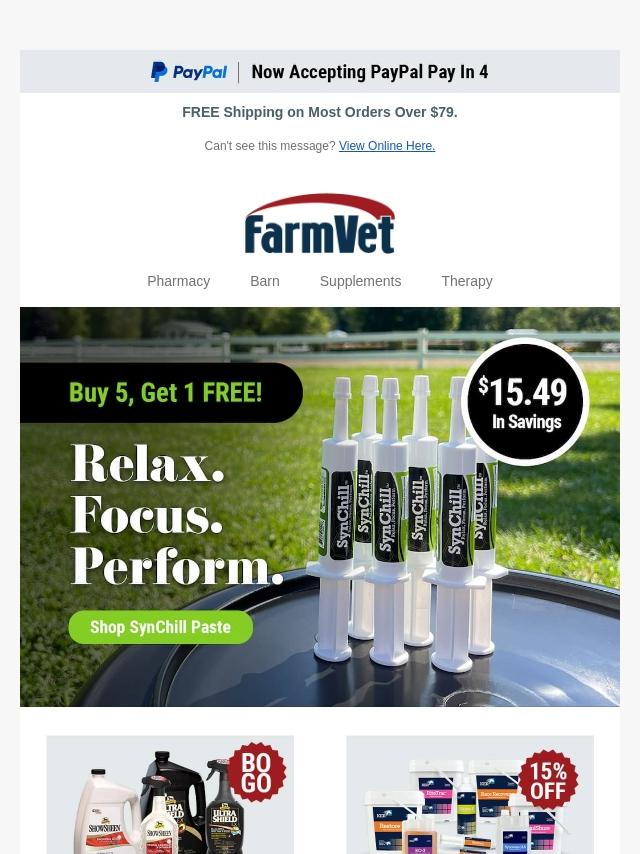
Task: Select the Therapy category
Action: pos(466,281)
